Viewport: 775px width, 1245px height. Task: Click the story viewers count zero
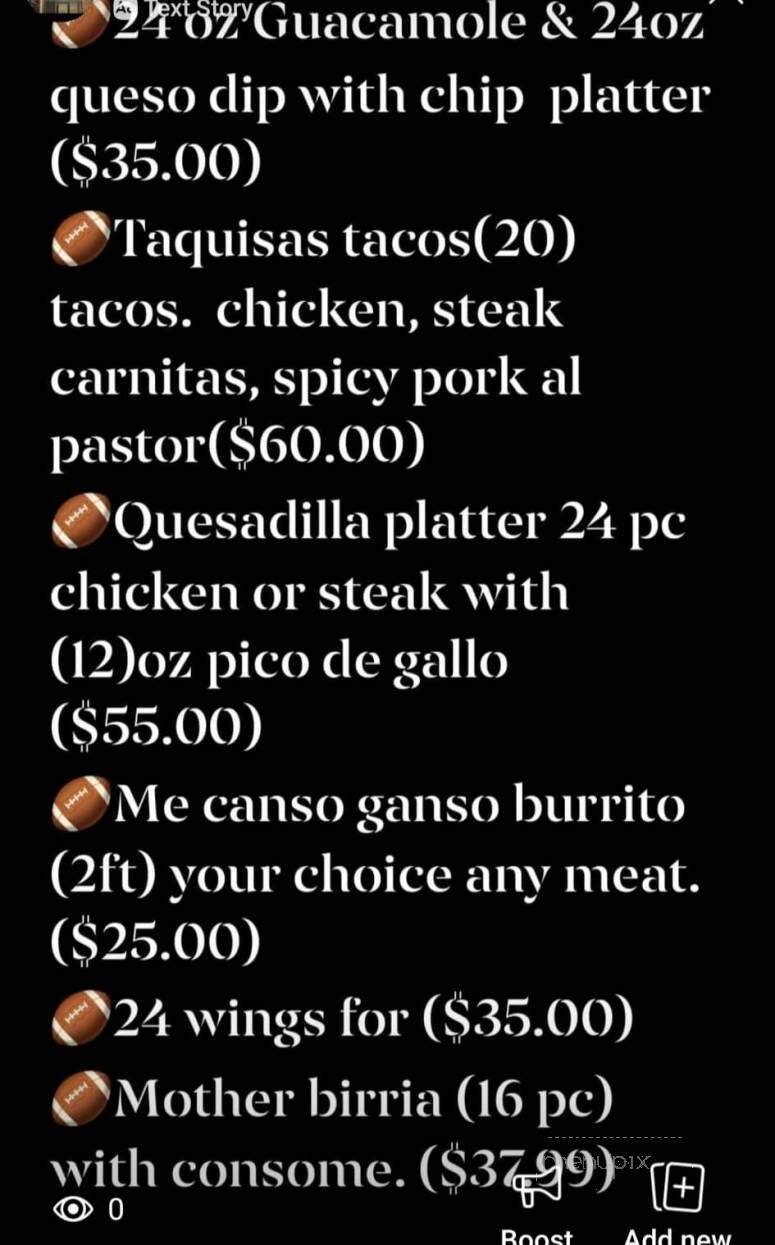coord(115,1209)
